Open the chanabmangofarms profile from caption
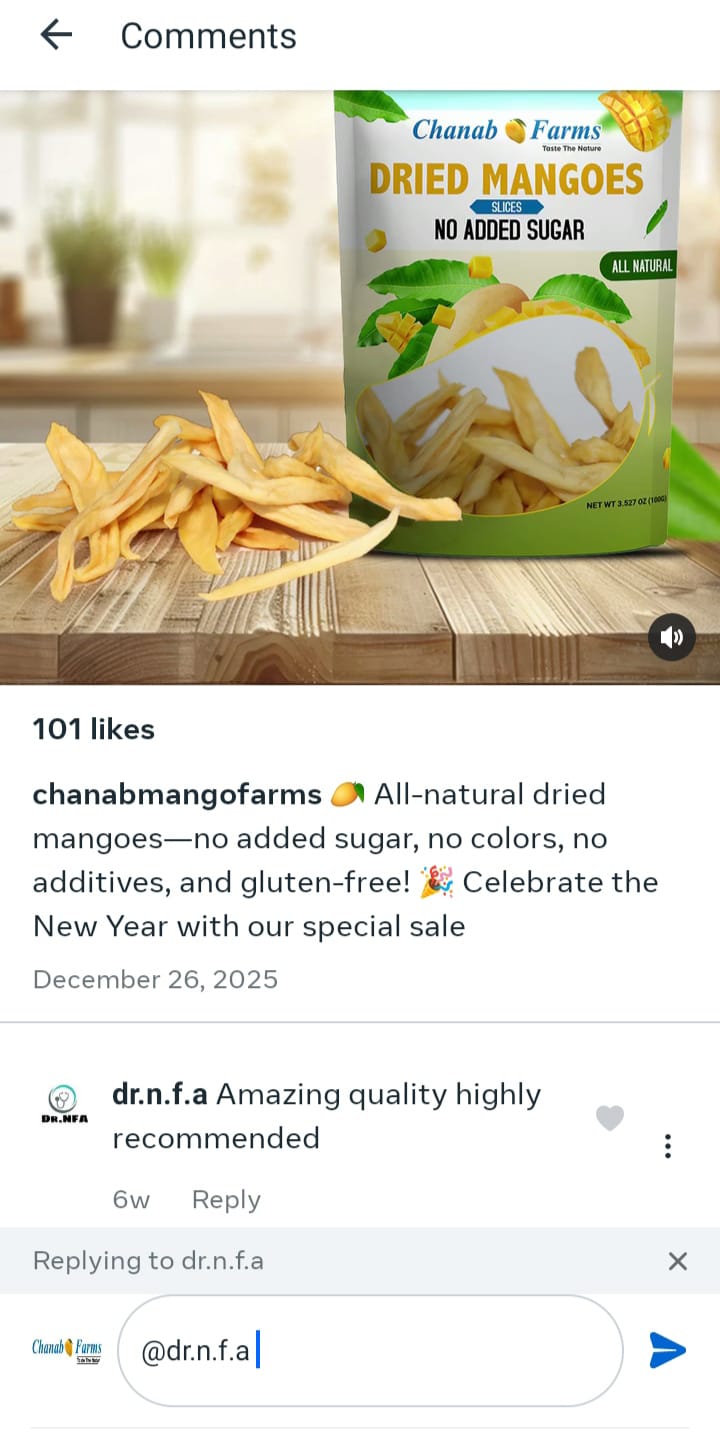Viewport: 720px width, 1442px height. (177, 794)
